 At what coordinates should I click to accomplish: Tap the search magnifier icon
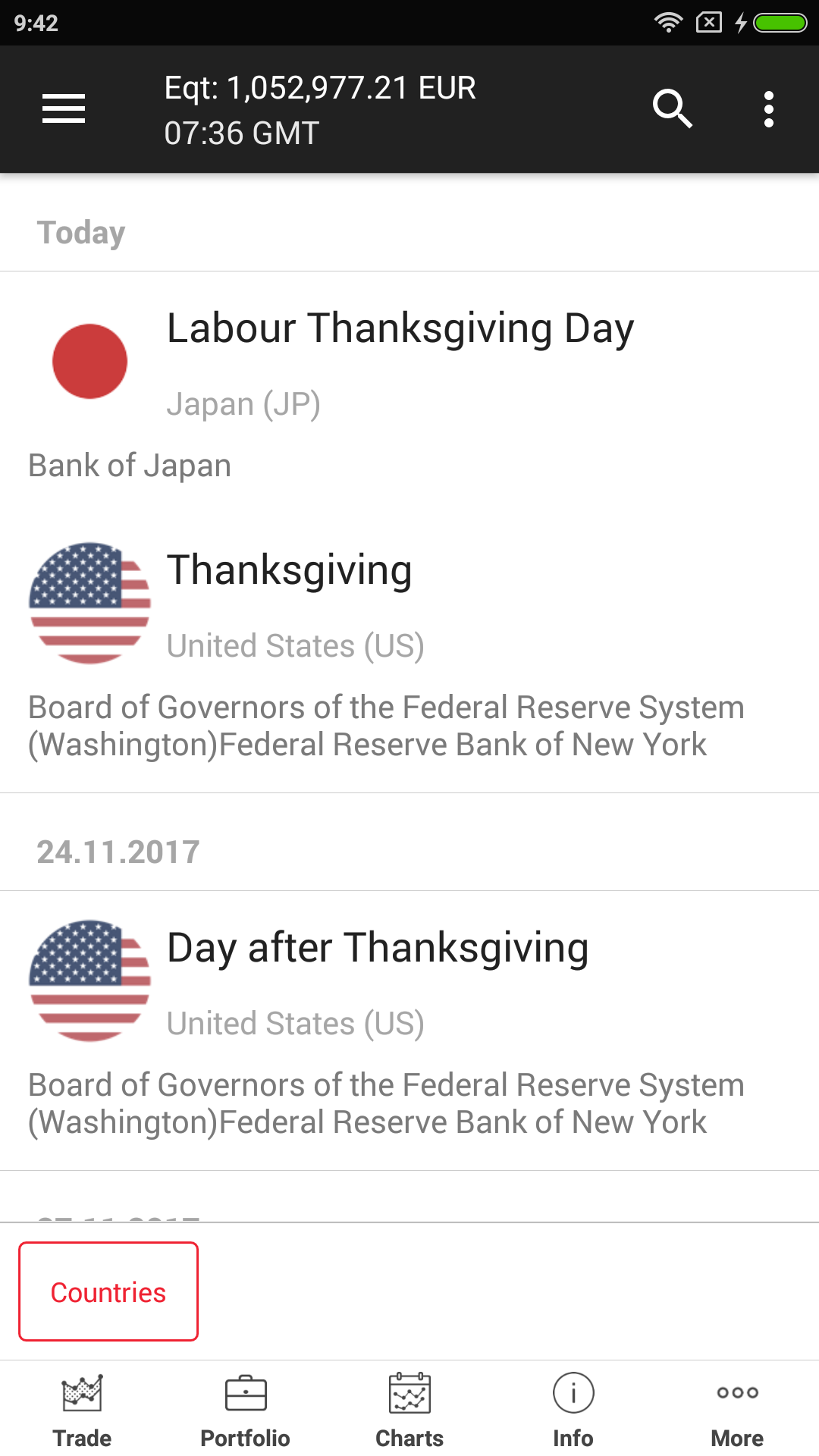pos(673,109)
